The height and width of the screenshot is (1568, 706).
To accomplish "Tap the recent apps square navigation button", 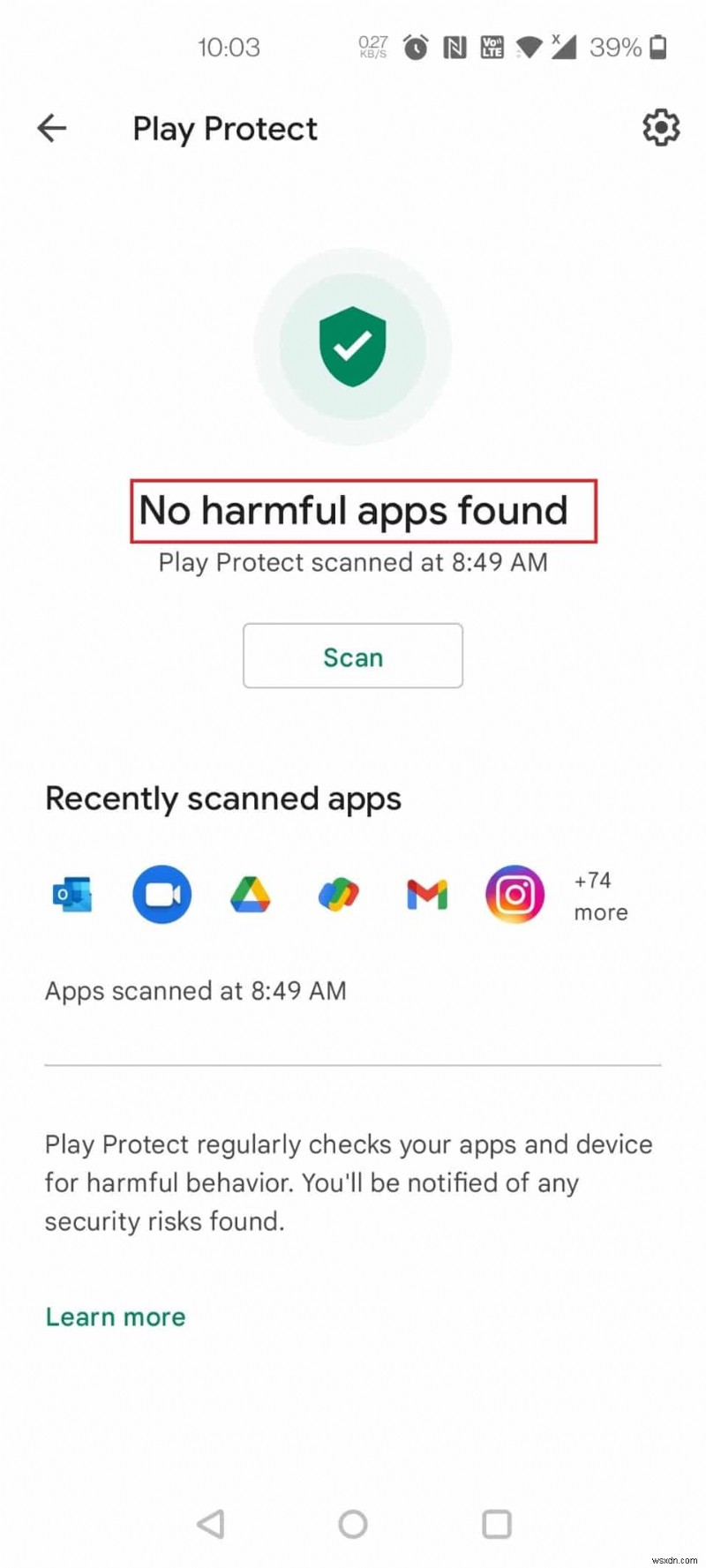I will point(496,1522).
